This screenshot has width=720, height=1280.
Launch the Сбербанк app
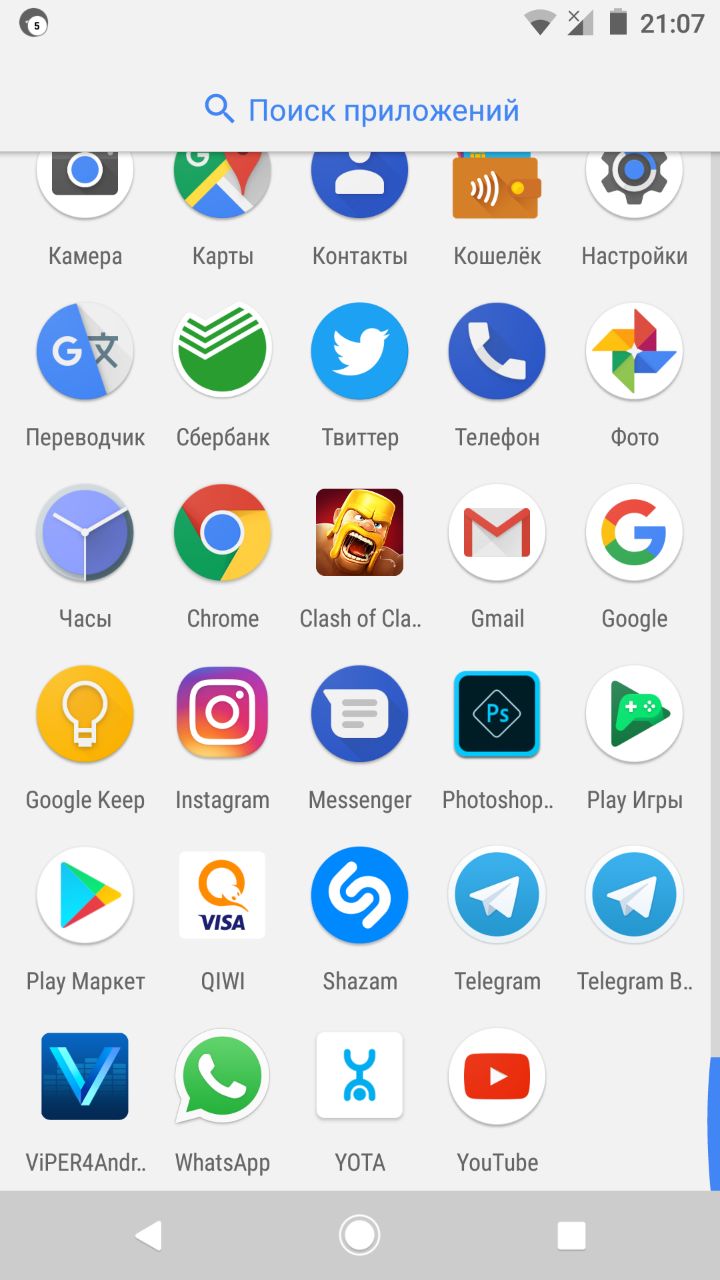222,352
